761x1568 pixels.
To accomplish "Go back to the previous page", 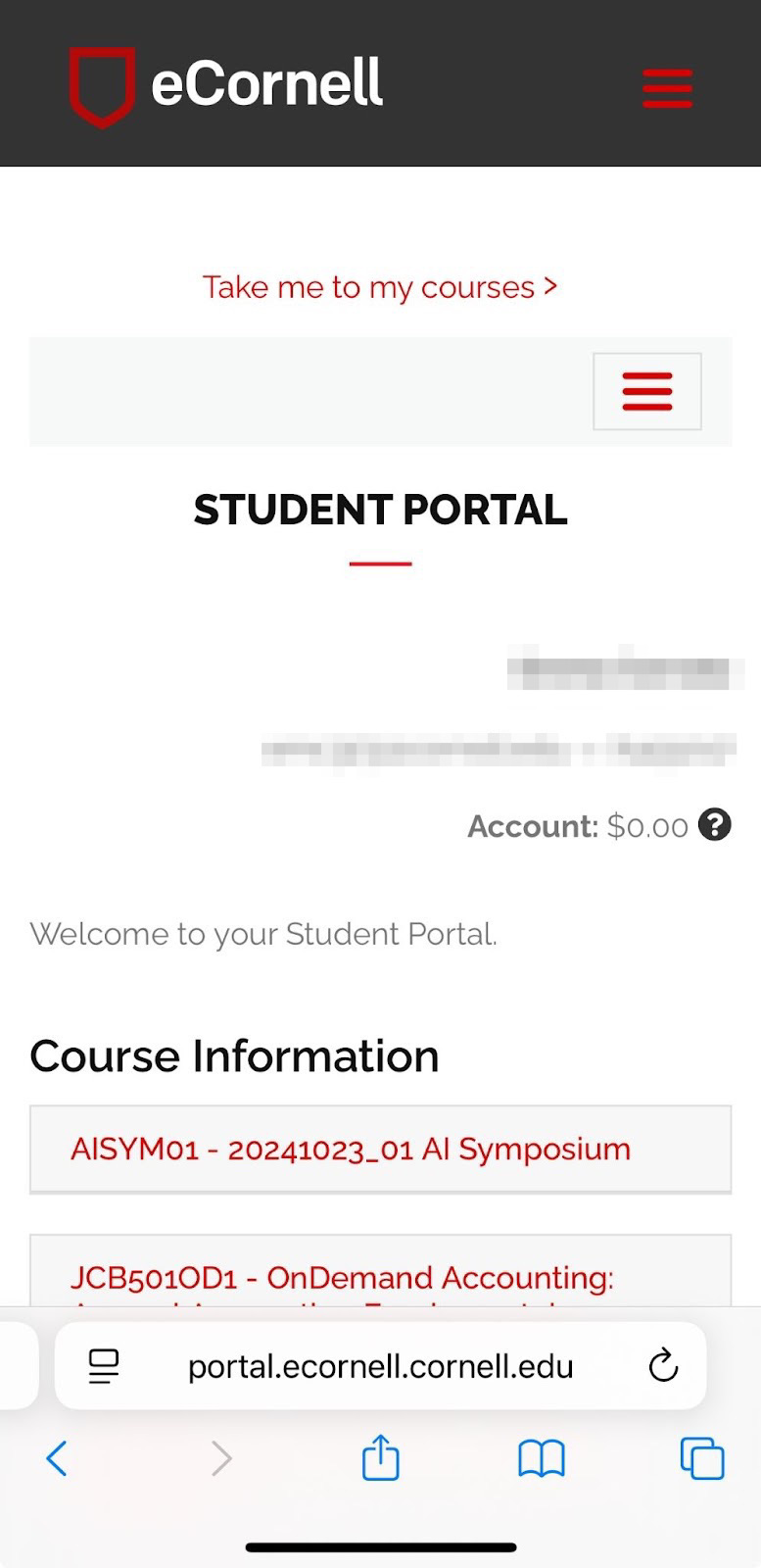I will [x=57, y=1458].
